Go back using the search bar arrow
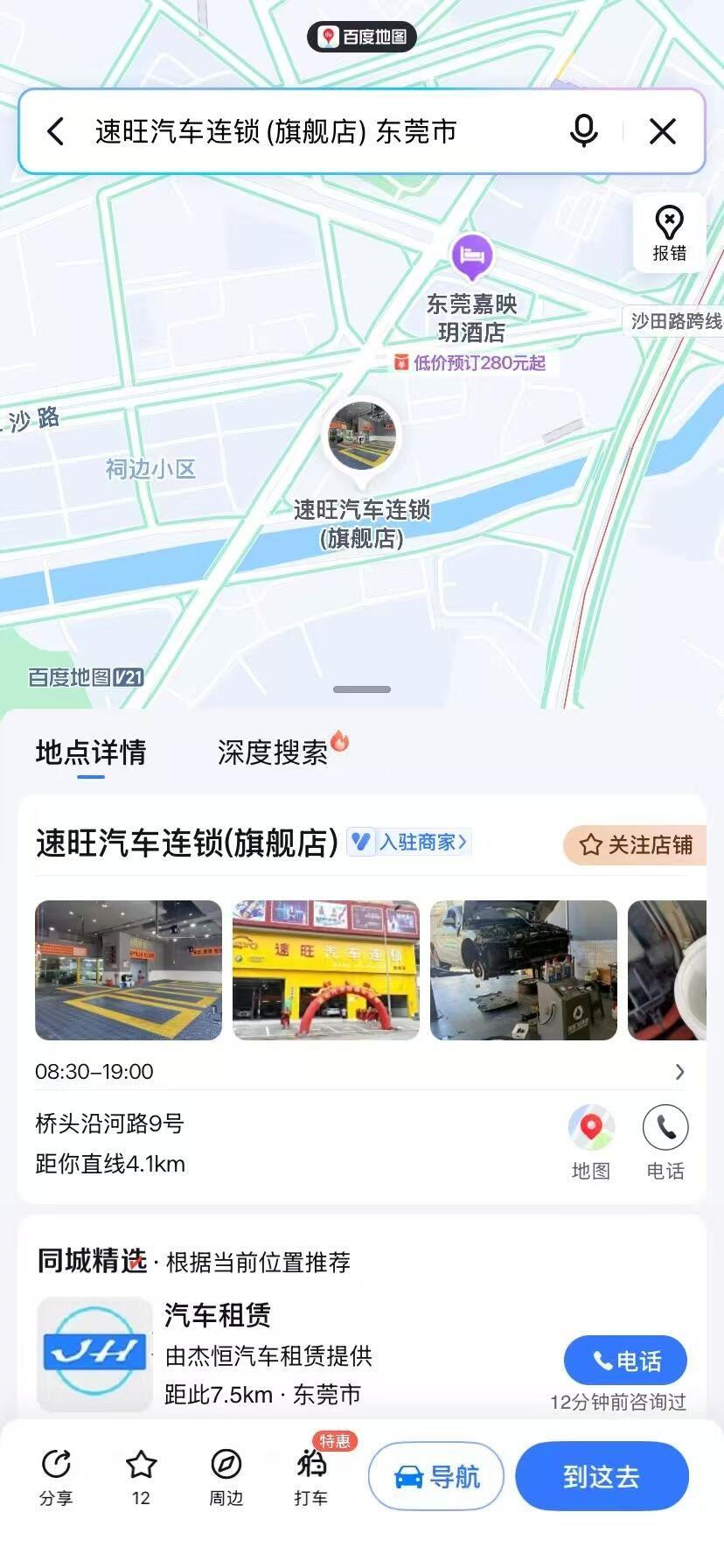 pos(55,132)
